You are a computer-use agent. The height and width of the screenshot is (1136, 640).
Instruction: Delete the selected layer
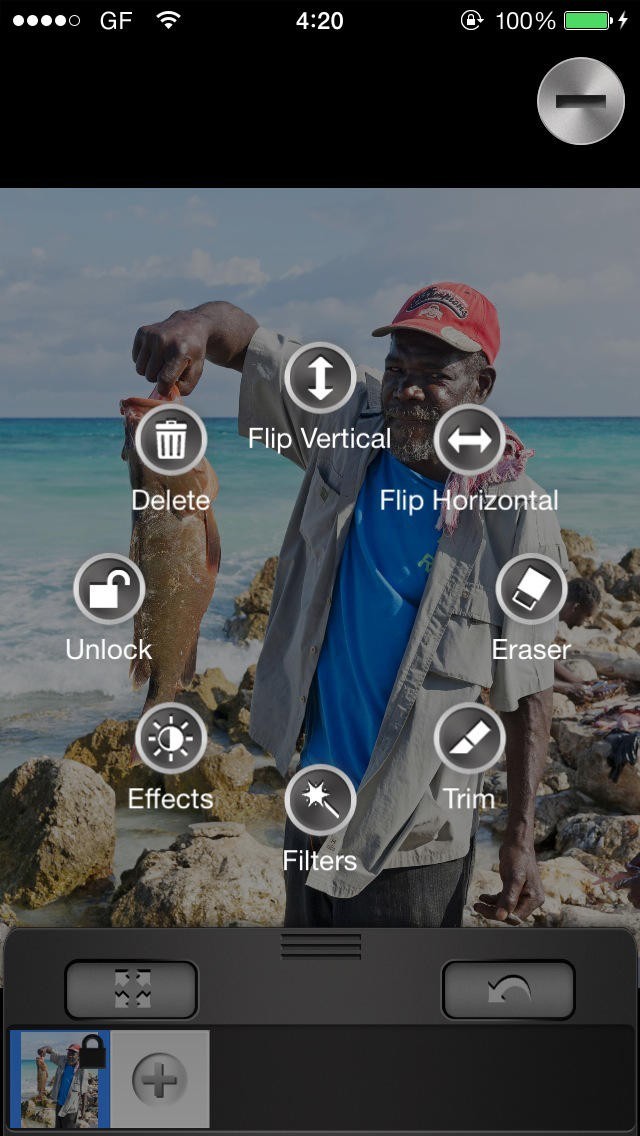(x=171, y=440)
